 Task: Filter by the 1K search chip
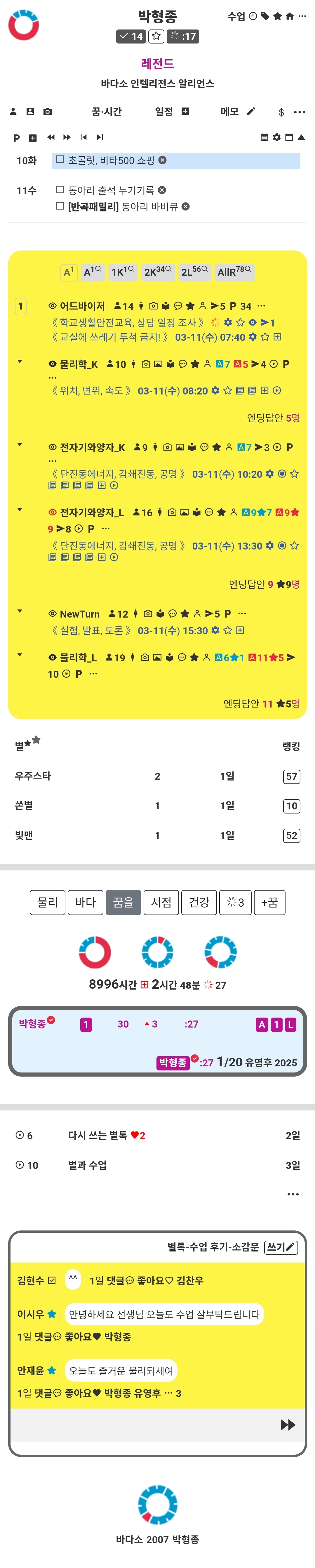(122, 272)
